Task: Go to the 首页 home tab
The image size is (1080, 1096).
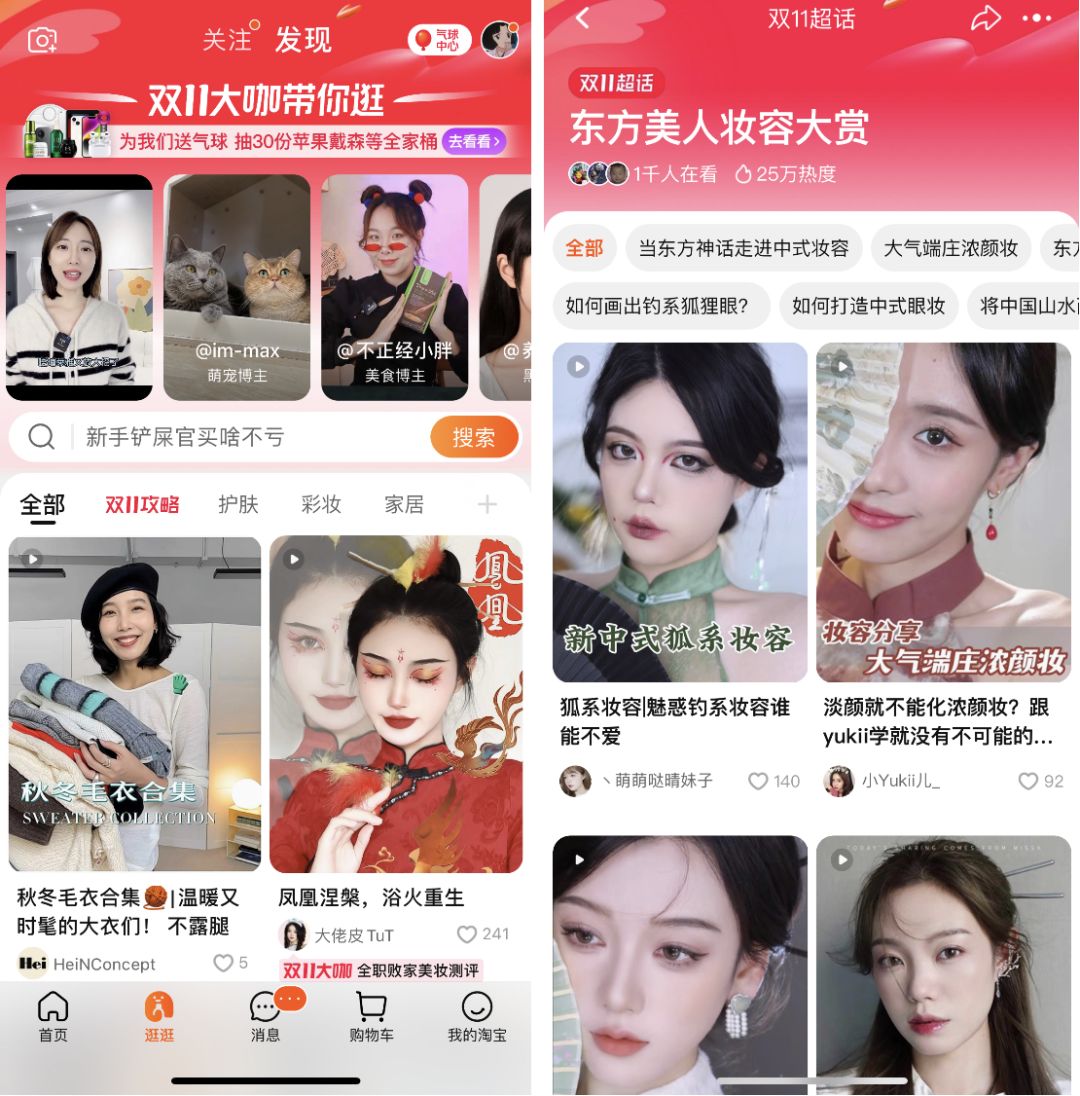Action: coord(53,1016)
